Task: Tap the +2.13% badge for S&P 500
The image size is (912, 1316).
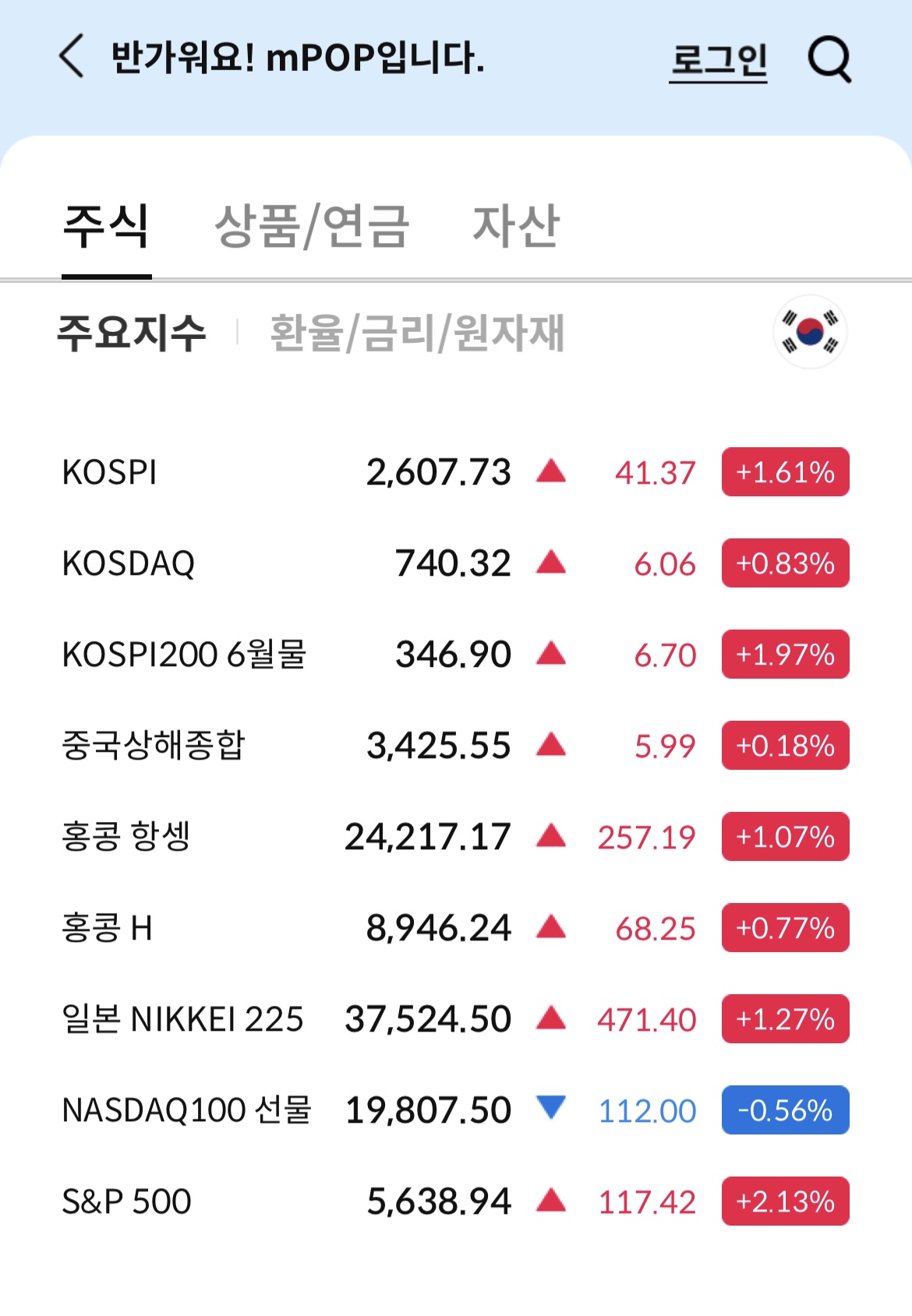Action: [783, 1201]
